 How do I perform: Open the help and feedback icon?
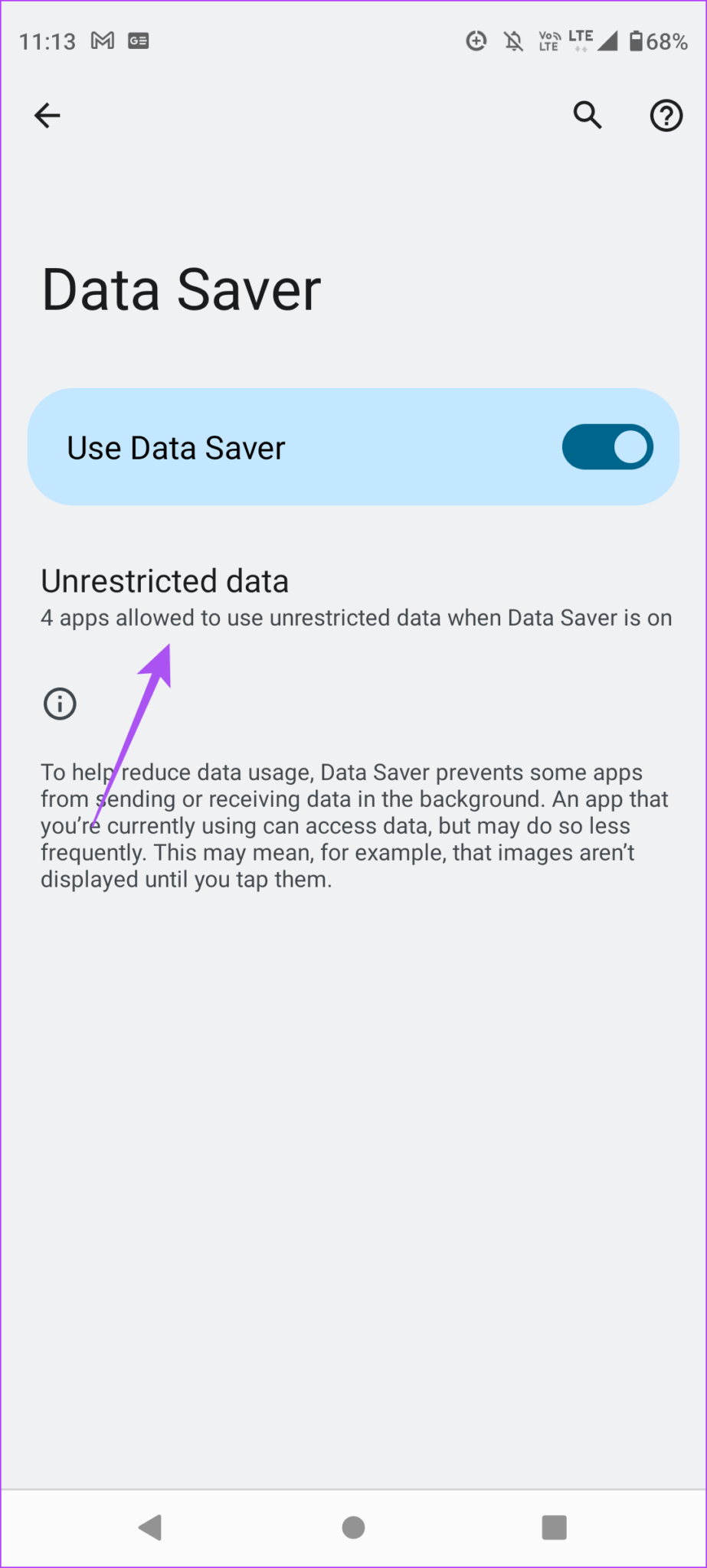coord(666,116)
